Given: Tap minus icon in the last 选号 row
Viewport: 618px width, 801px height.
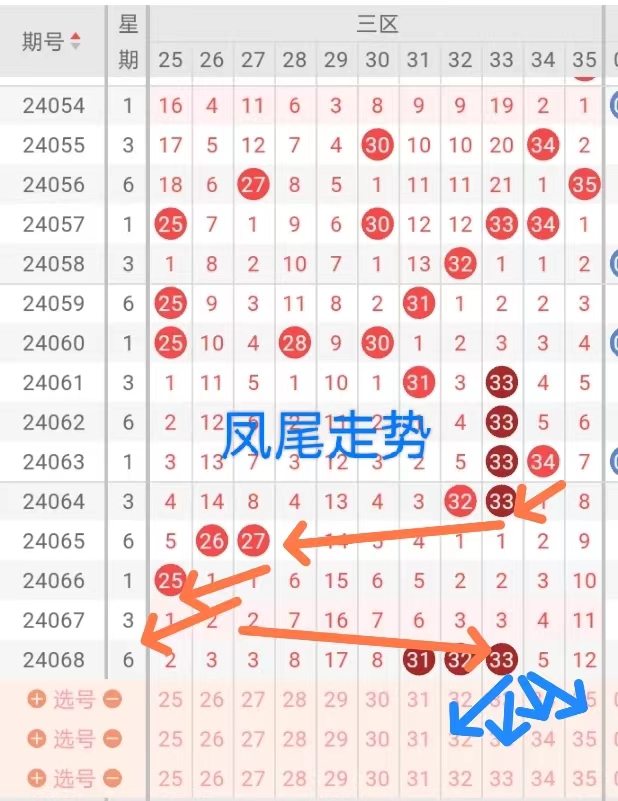Looking at the screenshot, I should (112, 778).
